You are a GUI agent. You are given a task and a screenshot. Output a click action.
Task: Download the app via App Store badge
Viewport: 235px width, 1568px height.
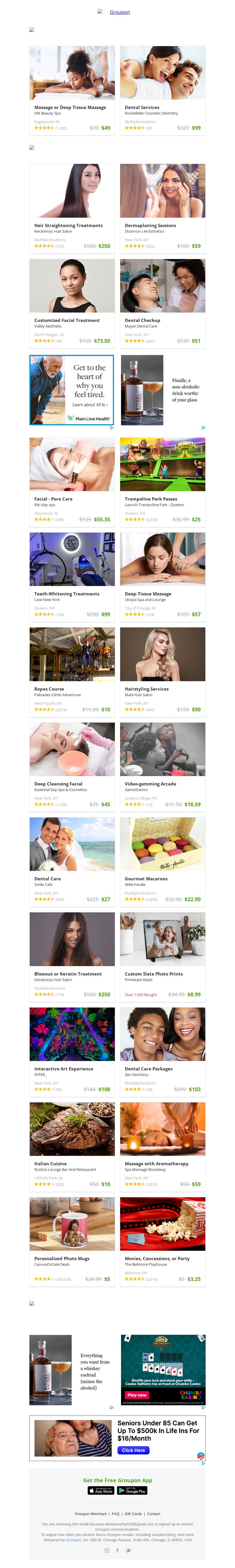[100, 1491]
